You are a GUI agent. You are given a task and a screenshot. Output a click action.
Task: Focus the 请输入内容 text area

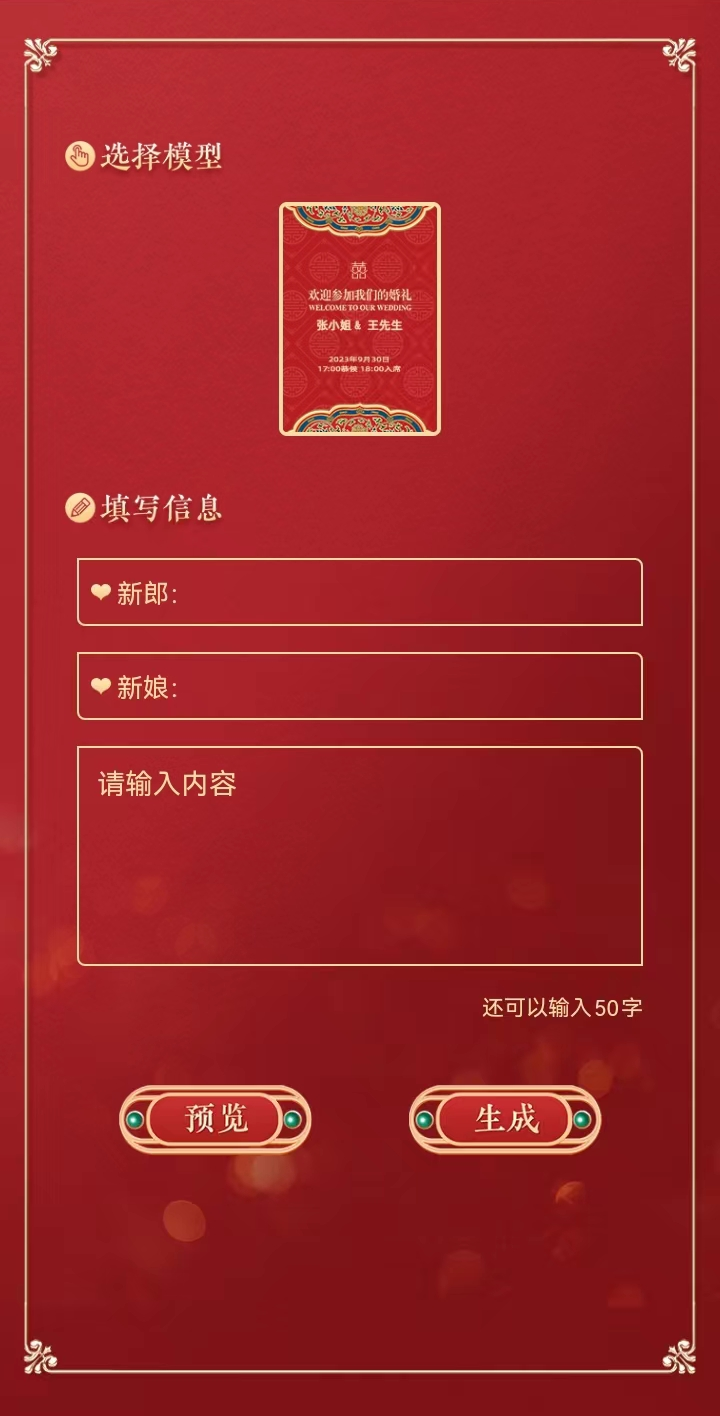tap(359, 856)
